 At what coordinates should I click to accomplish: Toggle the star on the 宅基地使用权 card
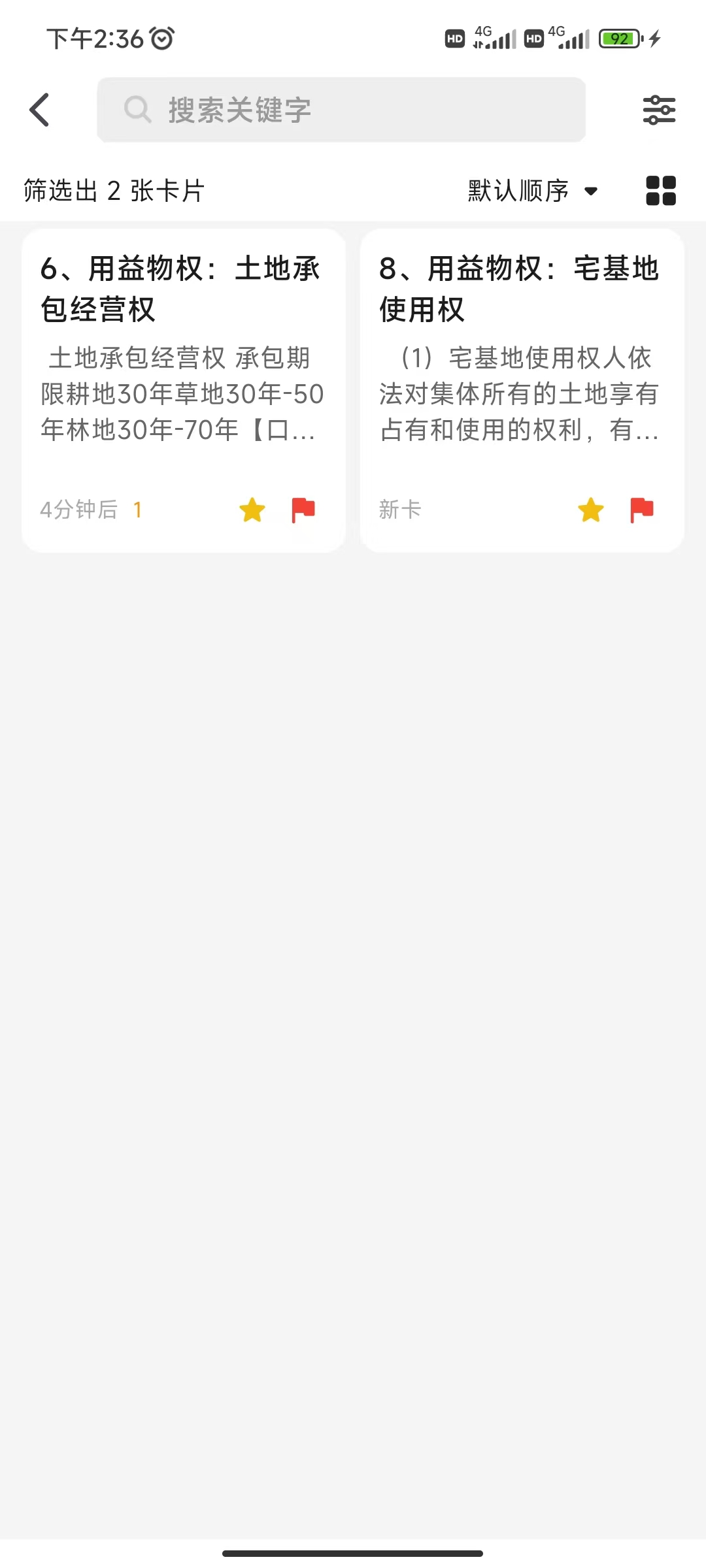pyautogui.click(x=591, y=510)
